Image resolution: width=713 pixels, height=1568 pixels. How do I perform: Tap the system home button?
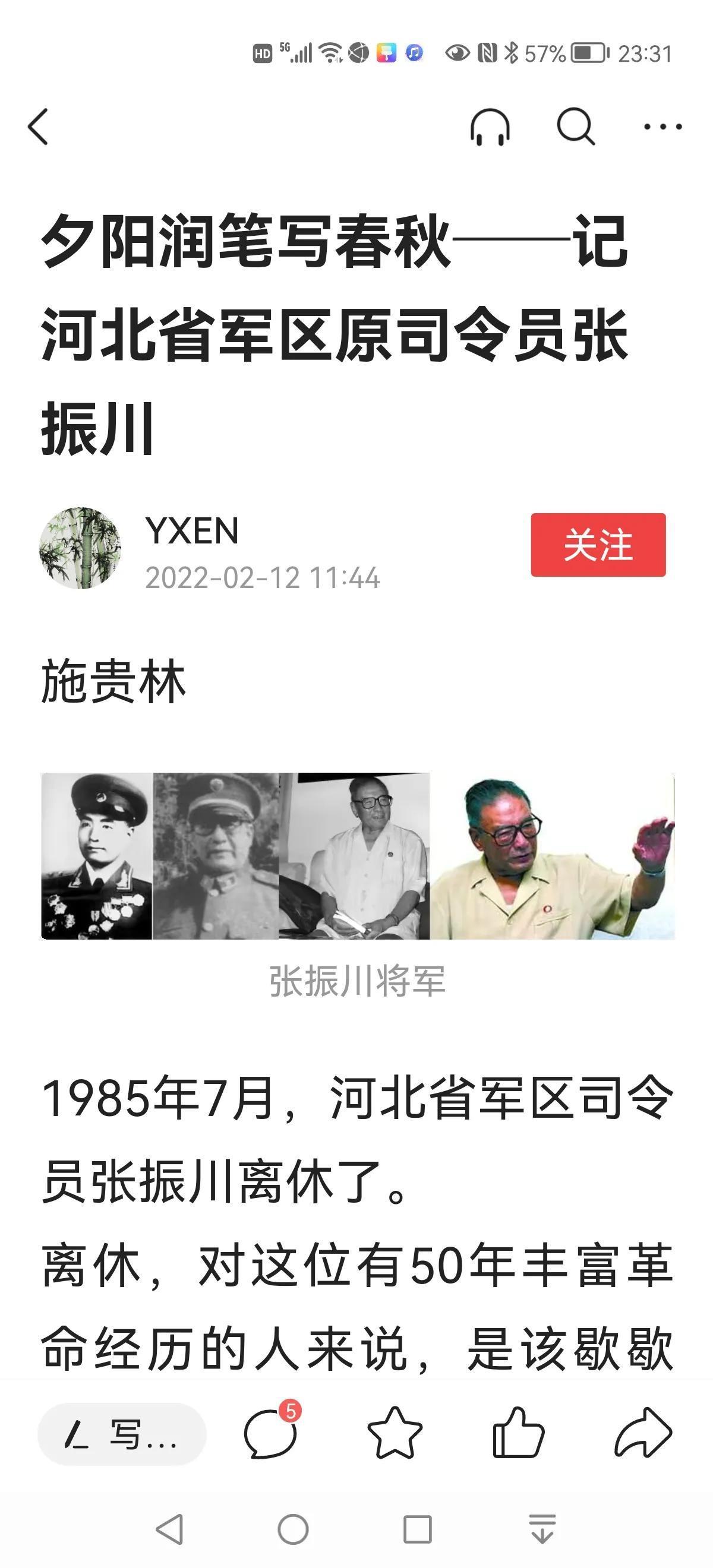(x=293, y=1529)
